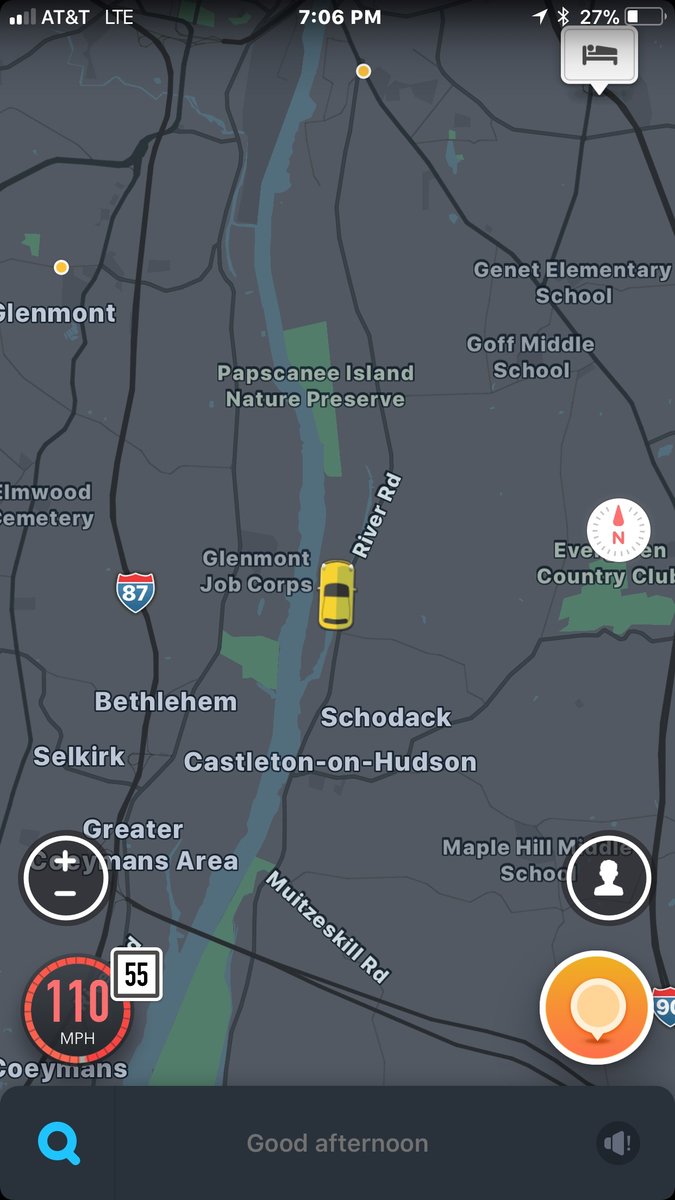Open the search magnifier icon
The width and height of the screenshot is (675, 1200).
click(59, 1143)
